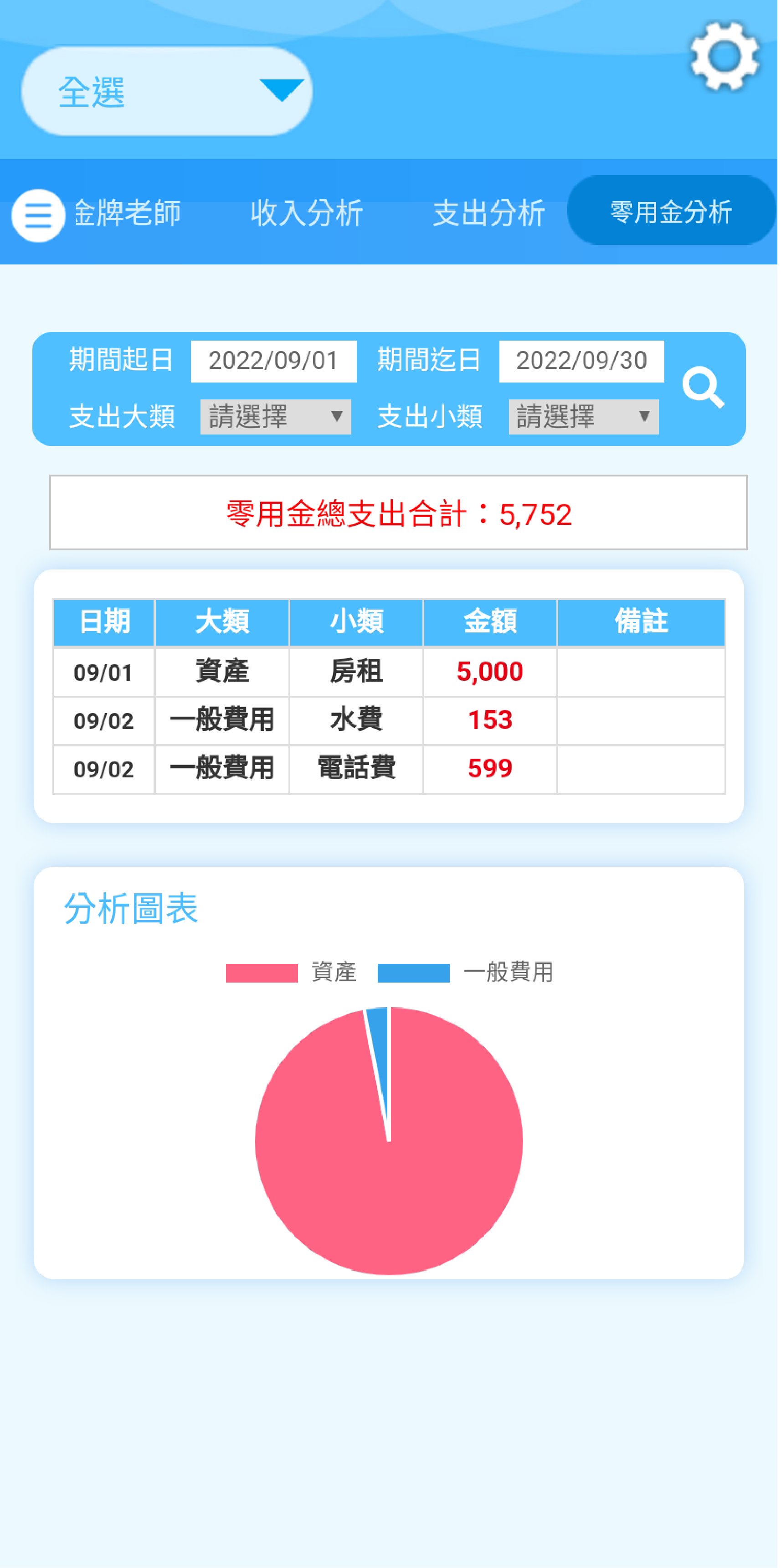Expand the 支出大類 dropdown
The width and height of the screenshot is (781, 1568).
coord(277,418)
